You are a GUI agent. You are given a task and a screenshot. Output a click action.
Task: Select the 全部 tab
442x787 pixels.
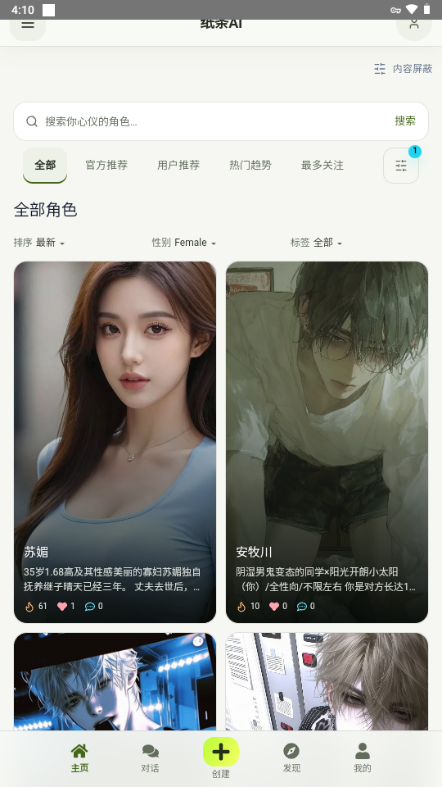tap(45, 165)
